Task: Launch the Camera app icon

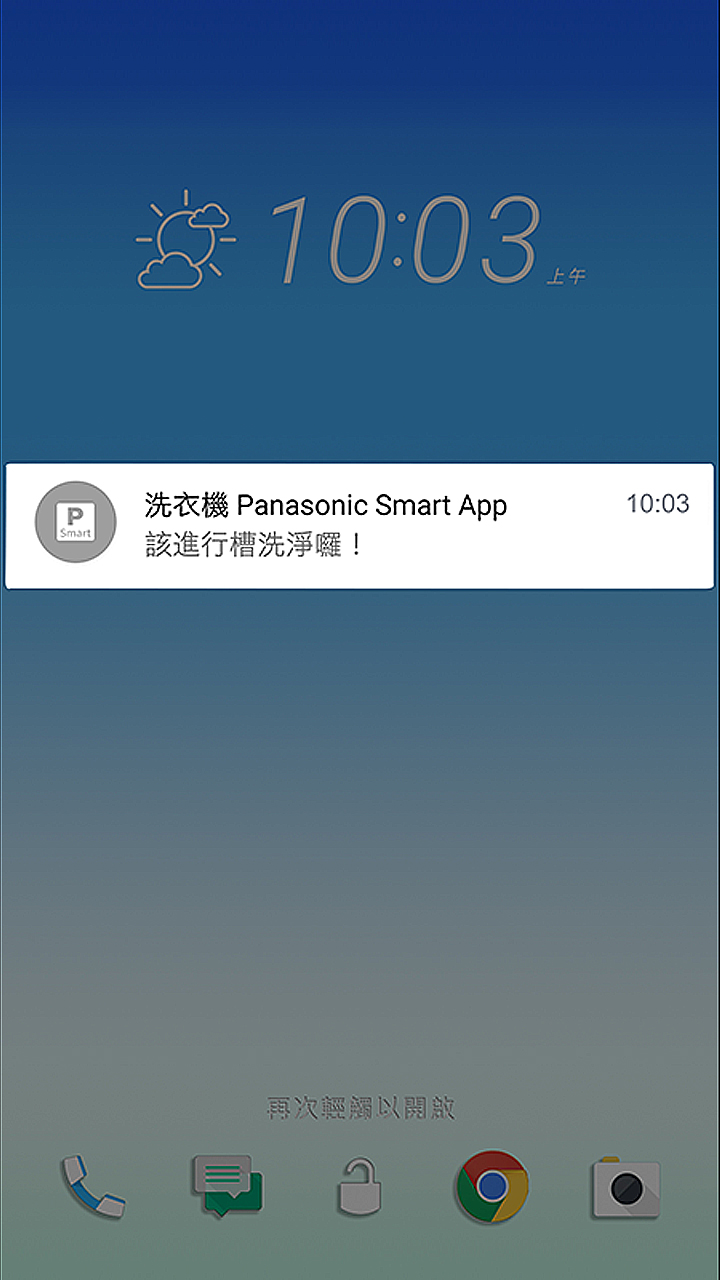Action: click(x=624, y=1190)
